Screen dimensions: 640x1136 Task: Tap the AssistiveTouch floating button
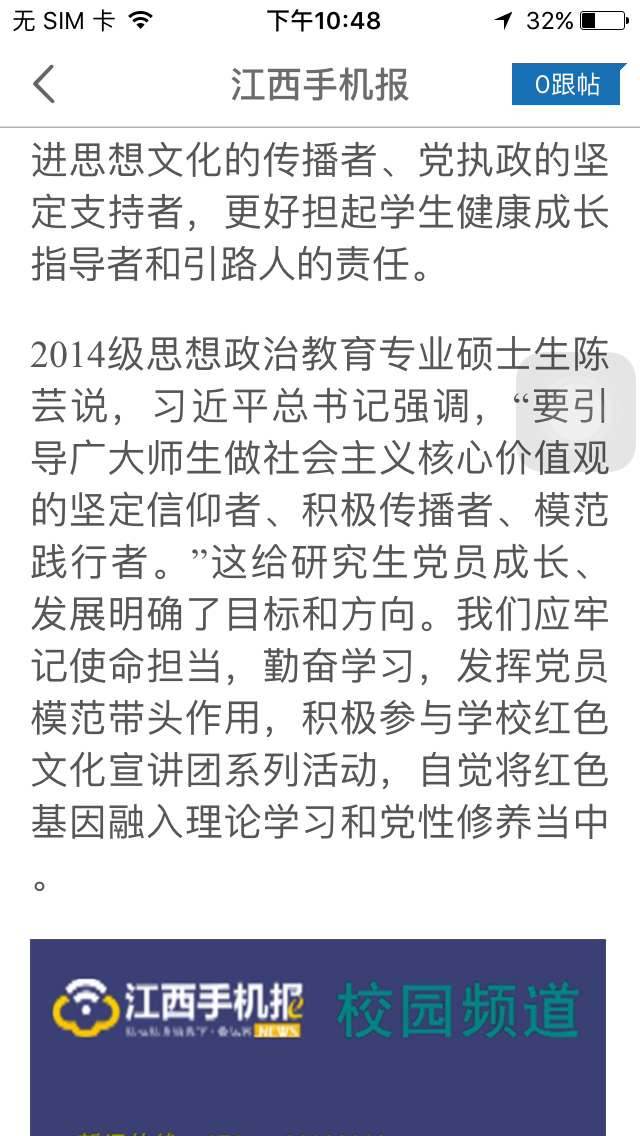(x=576, y=412)
